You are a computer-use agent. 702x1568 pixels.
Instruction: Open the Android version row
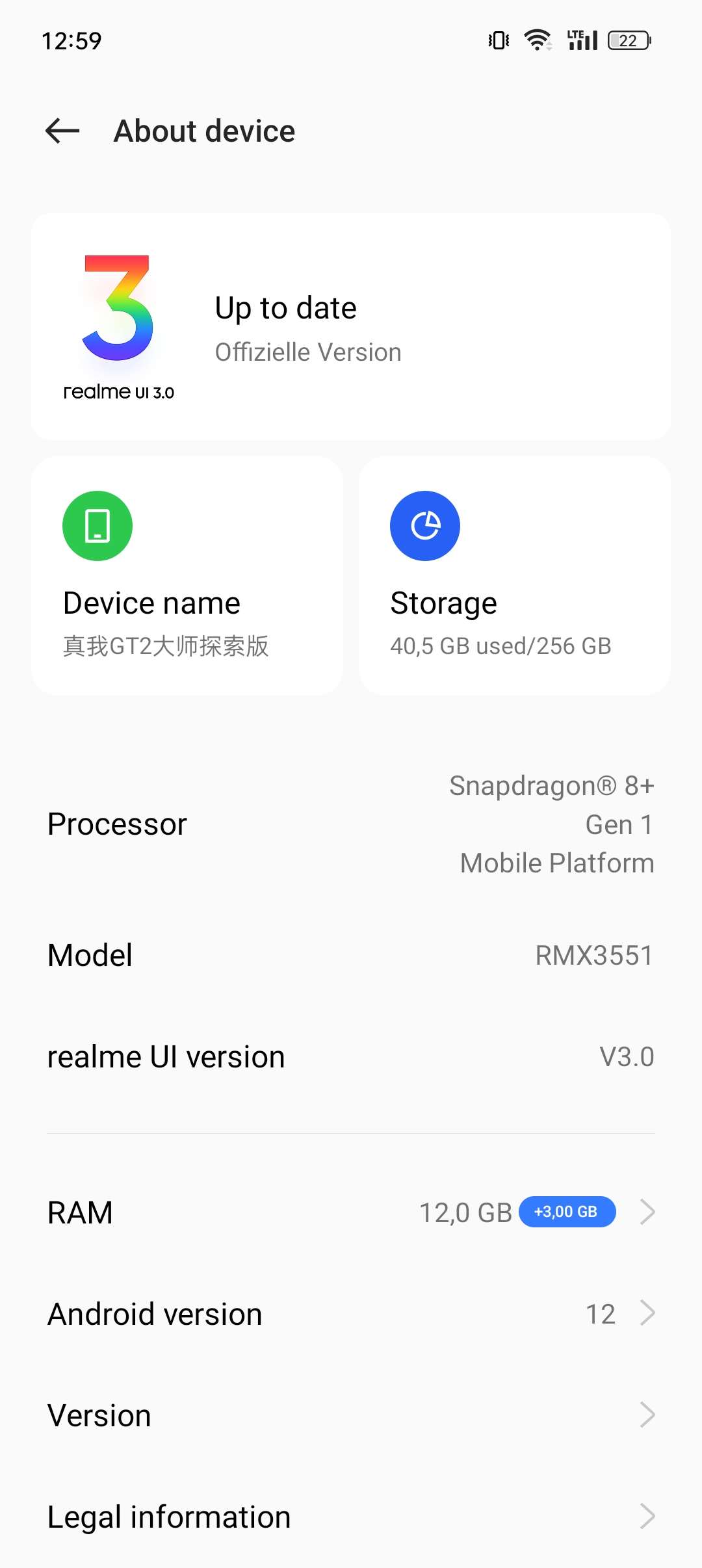coord(351,1314)
